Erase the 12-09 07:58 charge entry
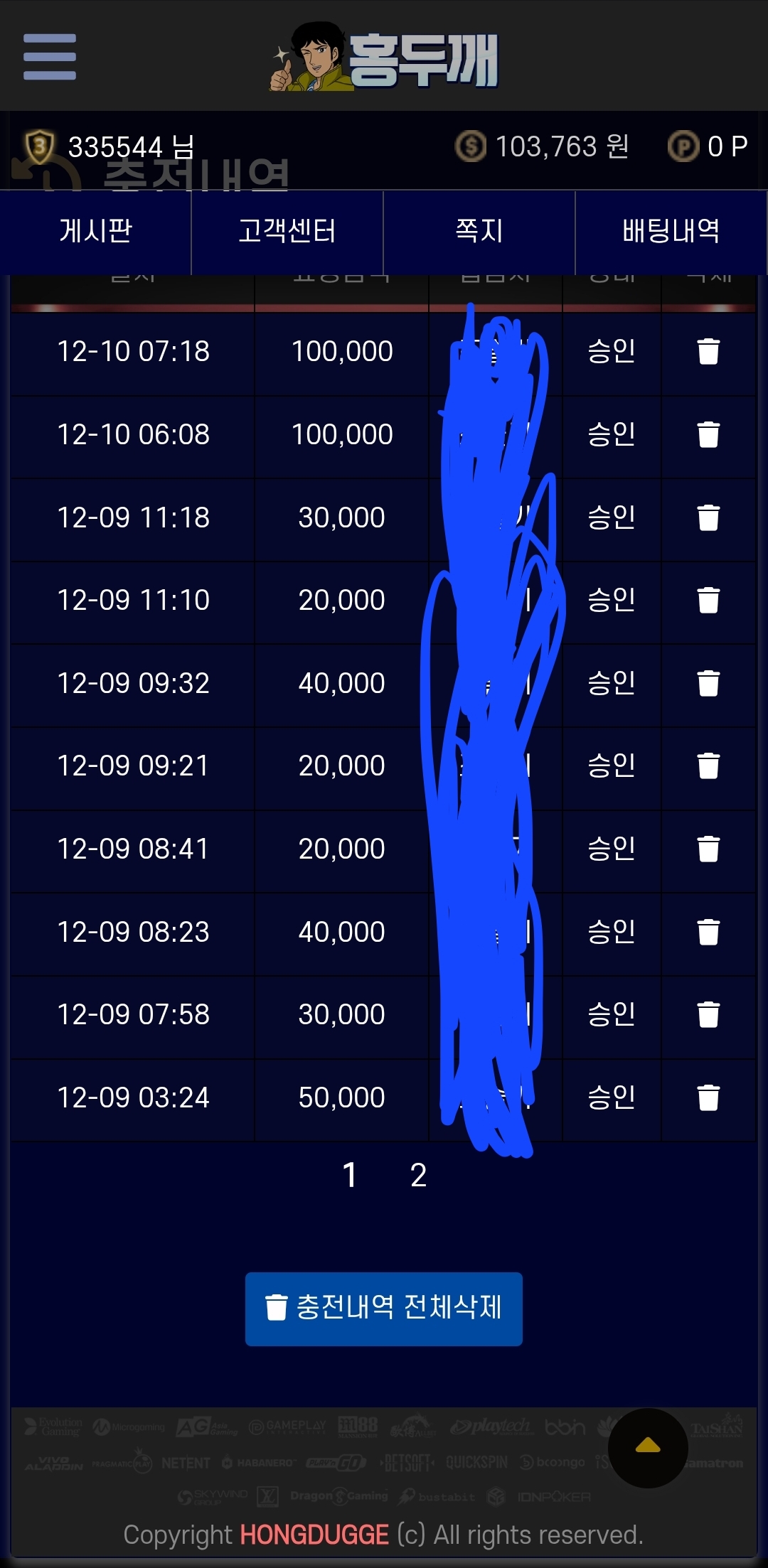This screenshot has height=1568, width=768. [708, 1014]
